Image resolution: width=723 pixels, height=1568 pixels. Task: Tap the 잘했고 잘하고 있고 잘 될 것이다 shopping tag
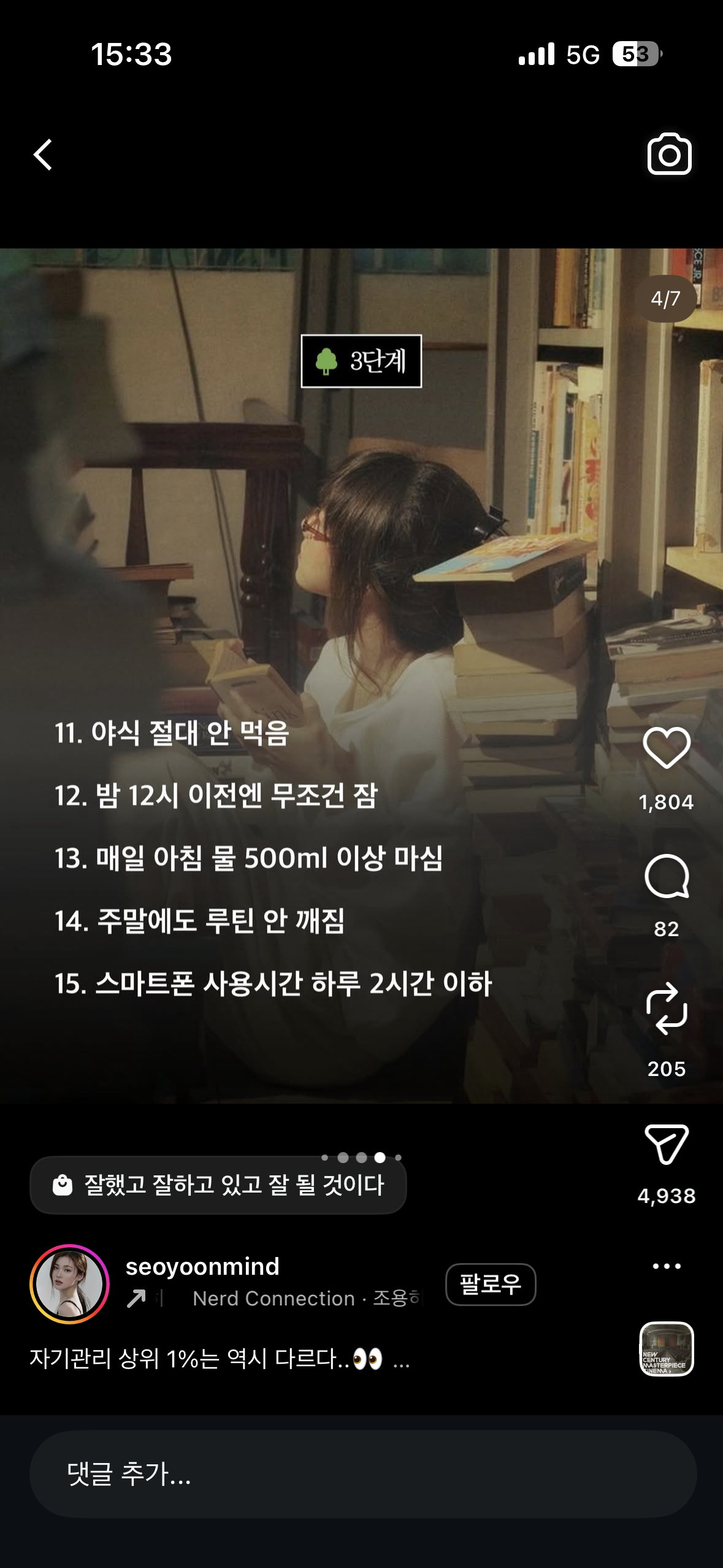(x=218, y=1185)
